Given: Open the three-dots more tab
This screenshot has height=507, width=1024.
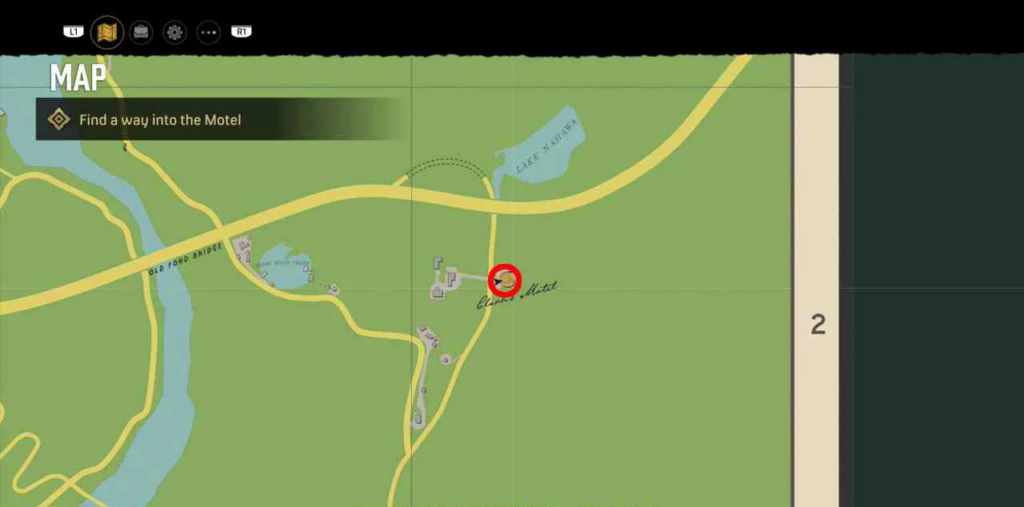Looking at the screenshot, I should tap(208, 32).
